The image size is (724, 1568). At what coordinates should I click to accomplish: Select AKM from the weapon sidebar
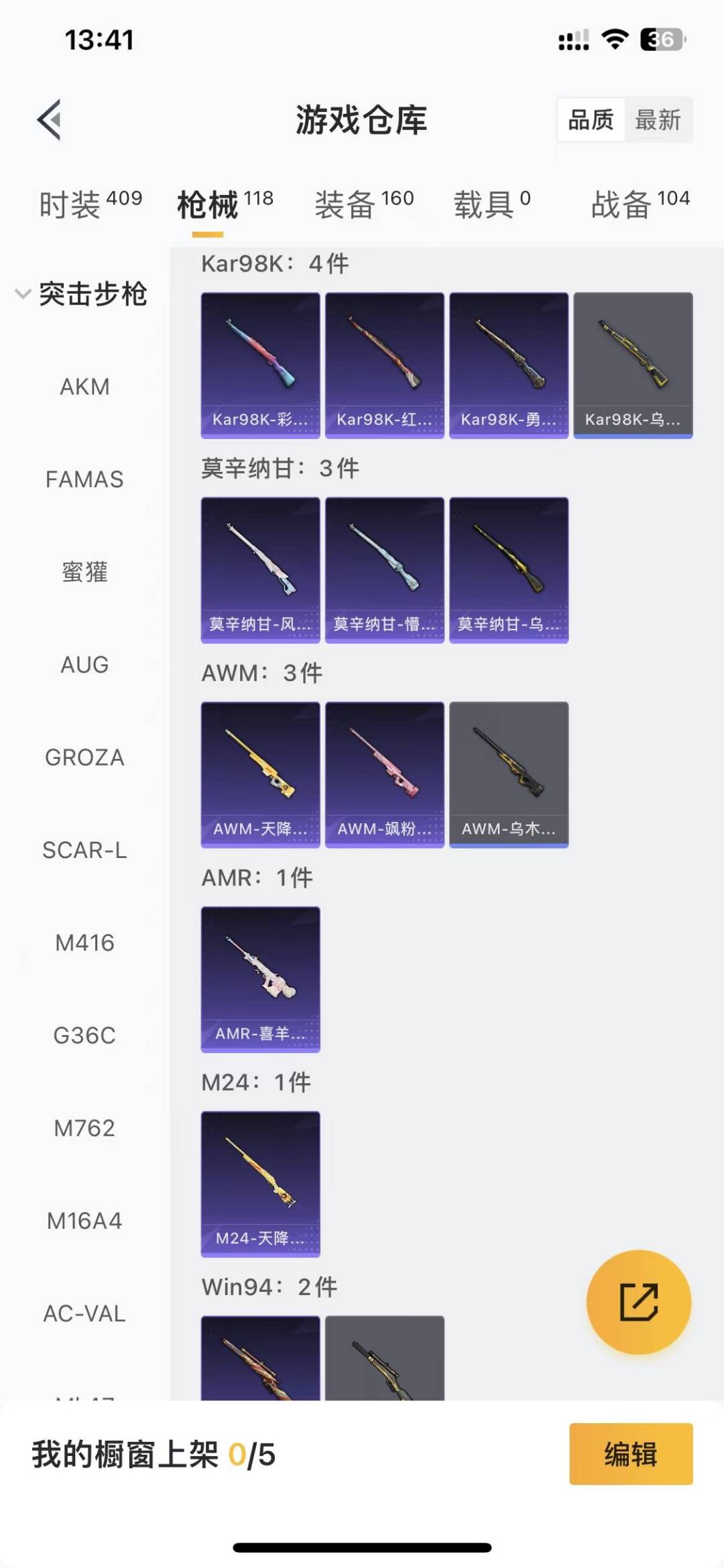(84, 387)
